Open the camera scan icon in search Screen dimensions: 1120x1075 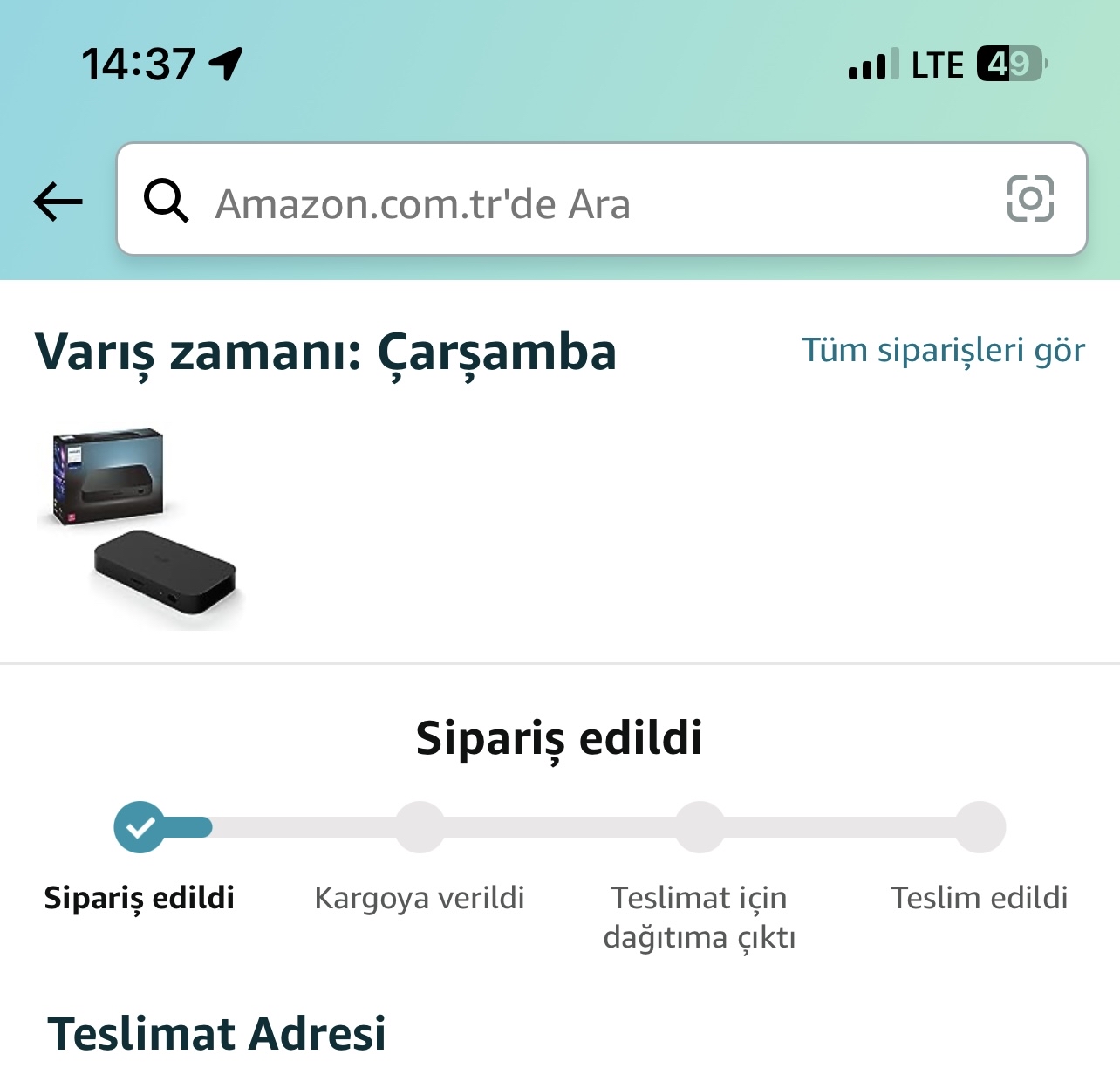coord(1030,199)
